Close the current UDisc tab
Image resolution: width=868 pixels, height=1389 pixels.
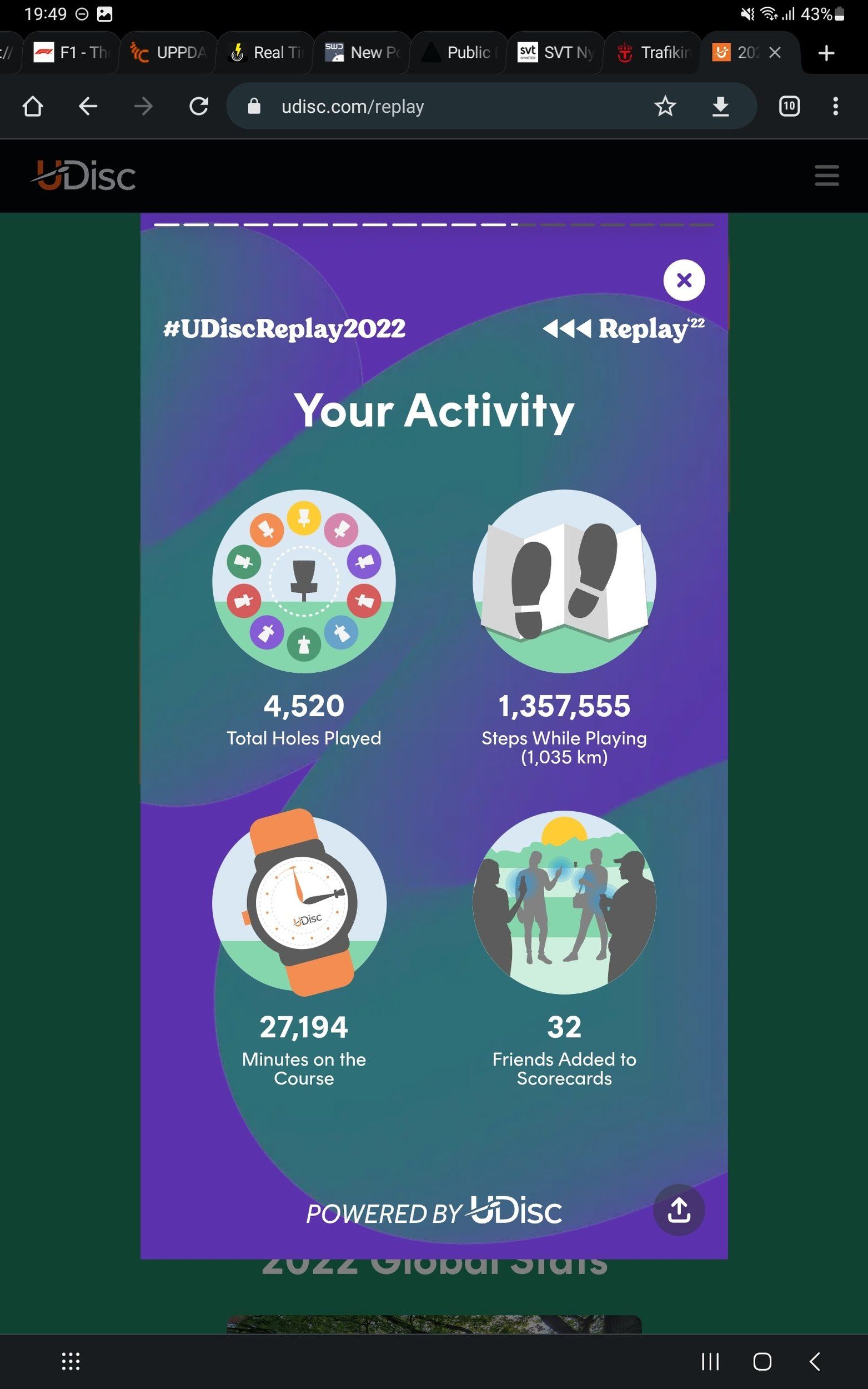click(x=775, y=52)
